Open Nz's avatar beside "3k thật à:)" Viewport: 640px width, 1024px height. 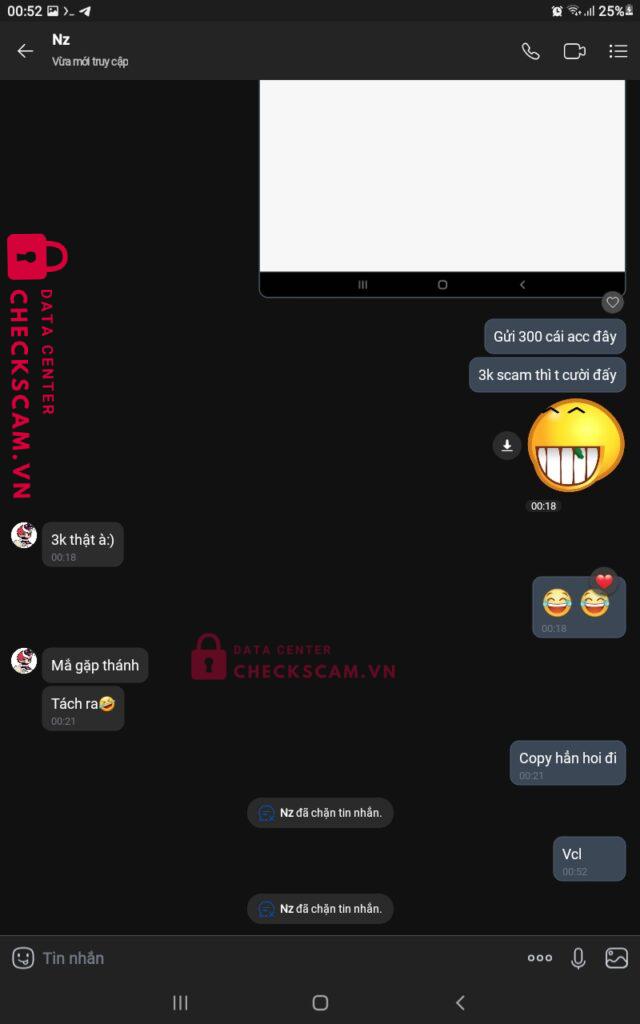tap(24, 535)
